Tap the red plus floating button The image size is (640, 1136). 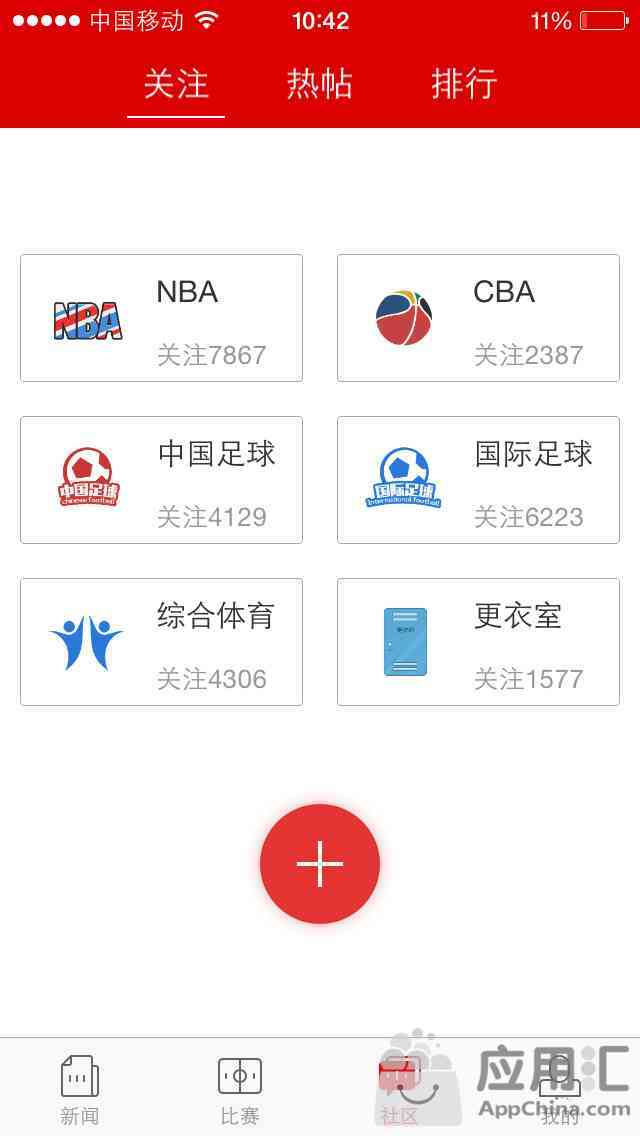click(x=320, y=864)
